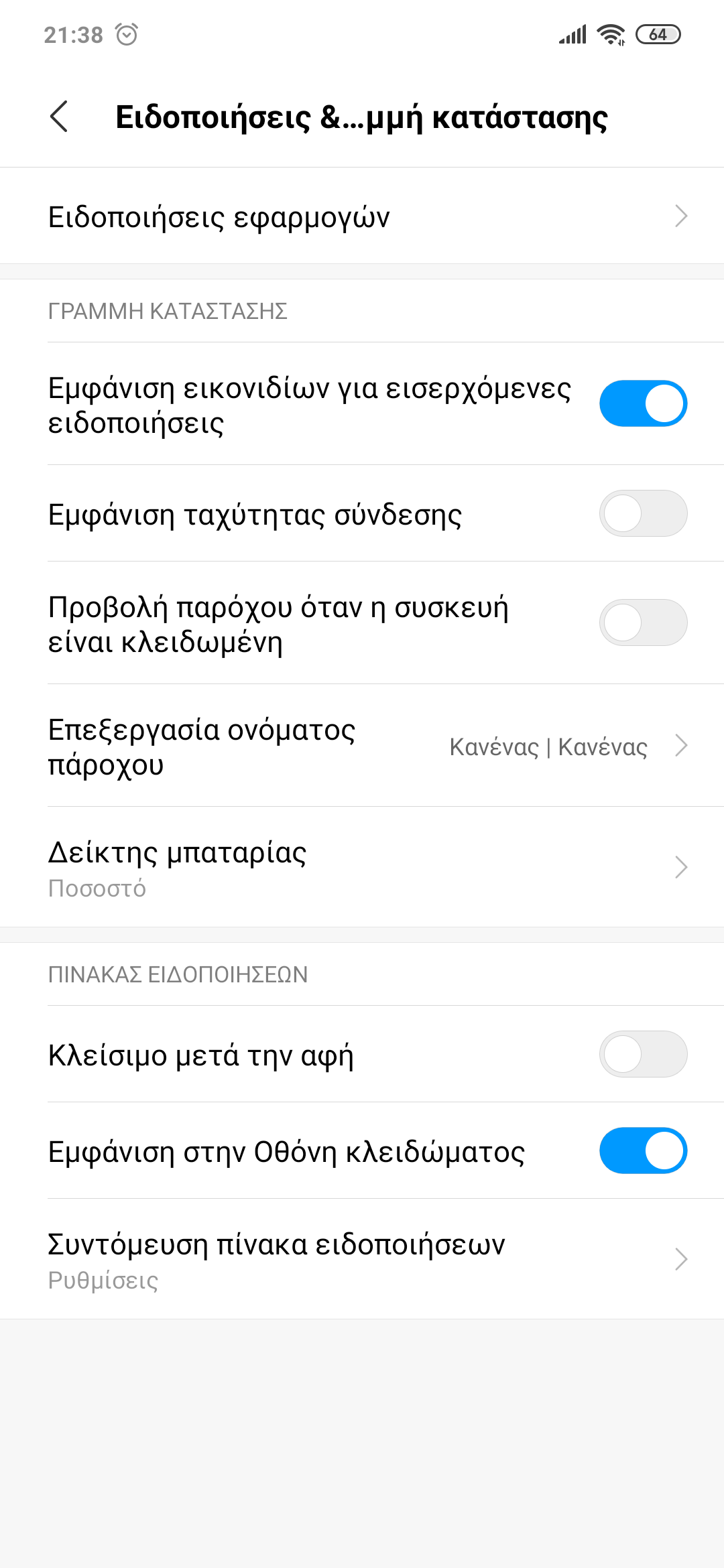Viewport: 724px width, 1568px height.
Task: Go back using the header arrow
Action: click(60, 117)
